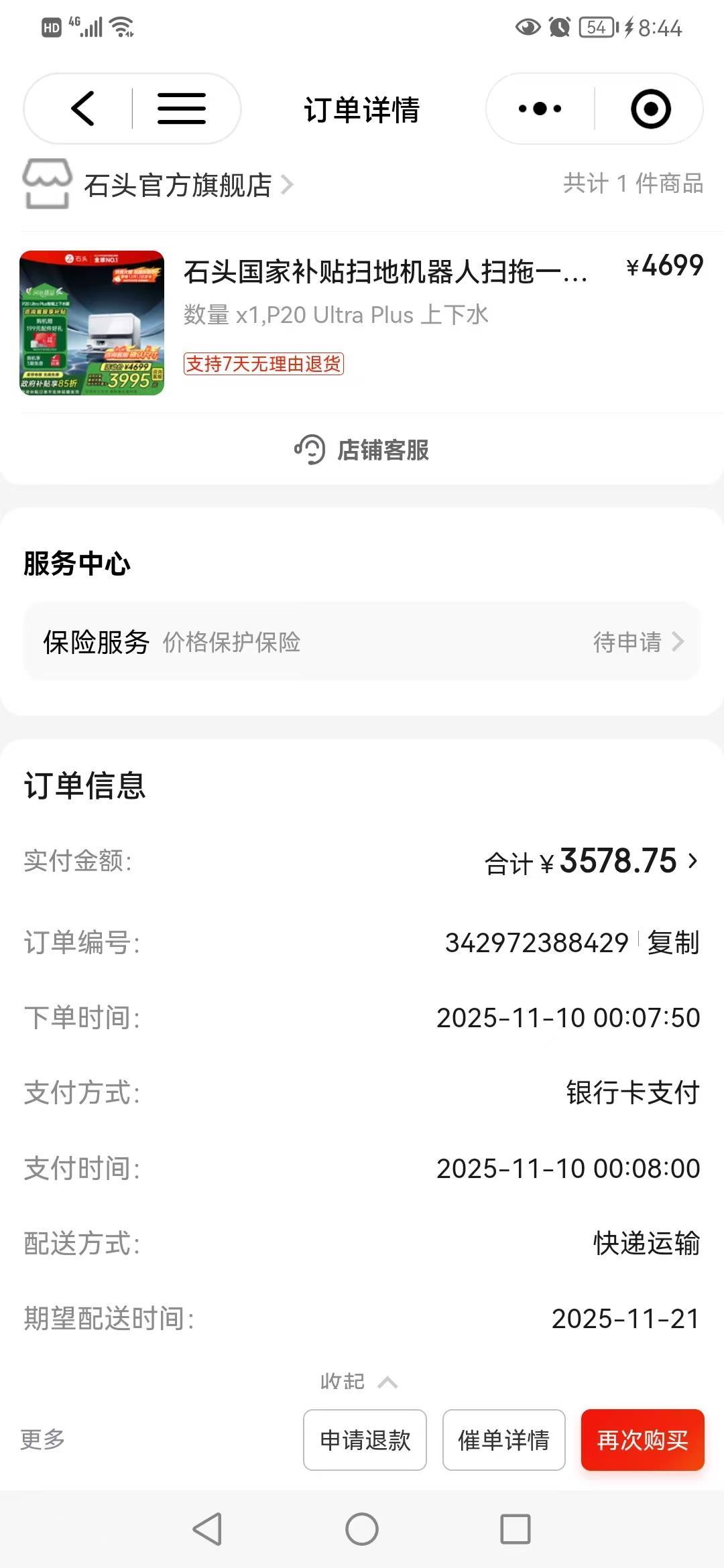The width and height of the screenshot is (724, 1568).
Task: Go to the system home screen
Action: (362, 1529)
